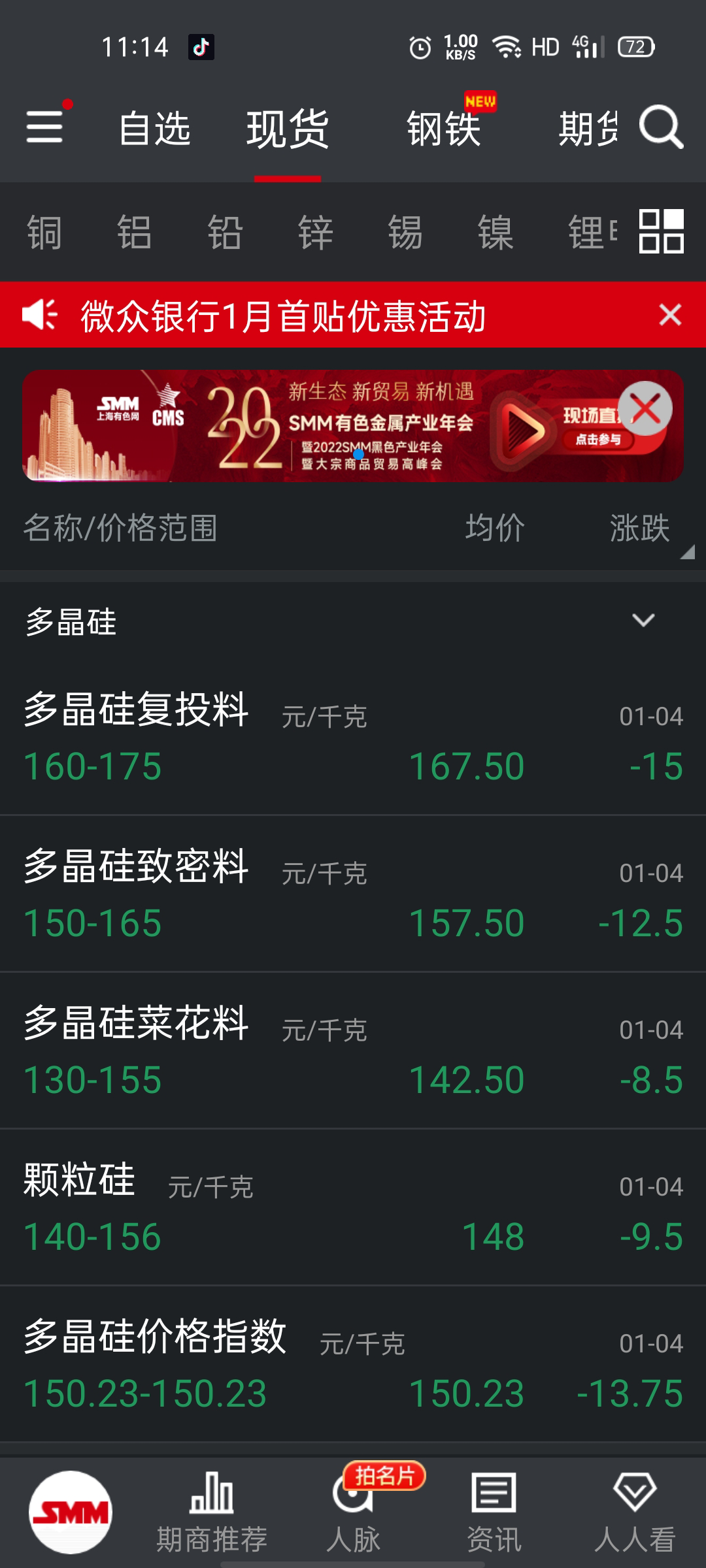The image size is (706, 1568).
Task: Collapse the 多晶硅 section
Action: pyautogui.click(x=643, y=620)
